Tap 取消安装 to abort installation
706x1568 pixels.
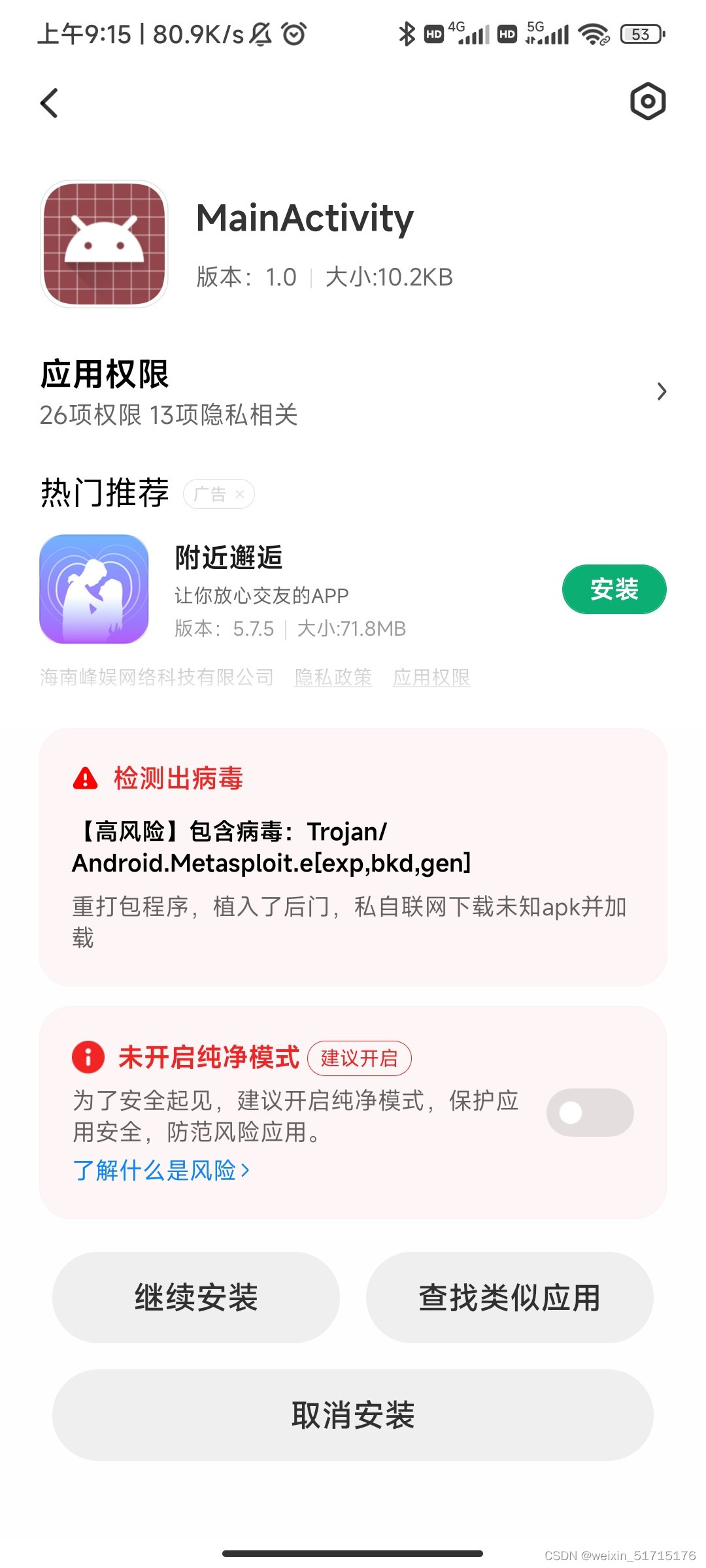353,1416
